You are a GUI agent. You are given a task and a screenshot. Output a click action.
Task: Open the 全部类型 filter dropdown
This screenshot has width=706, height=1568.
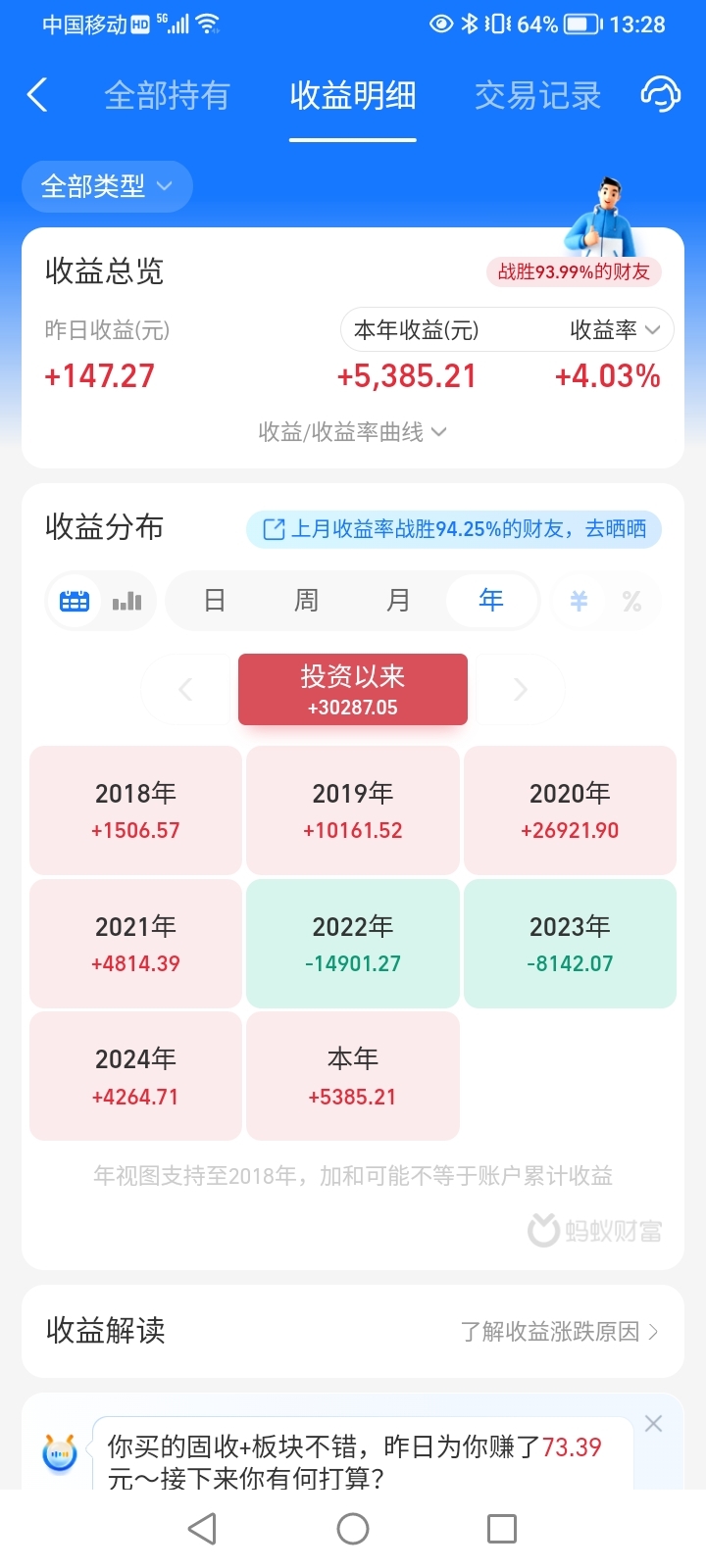(107, 186)
